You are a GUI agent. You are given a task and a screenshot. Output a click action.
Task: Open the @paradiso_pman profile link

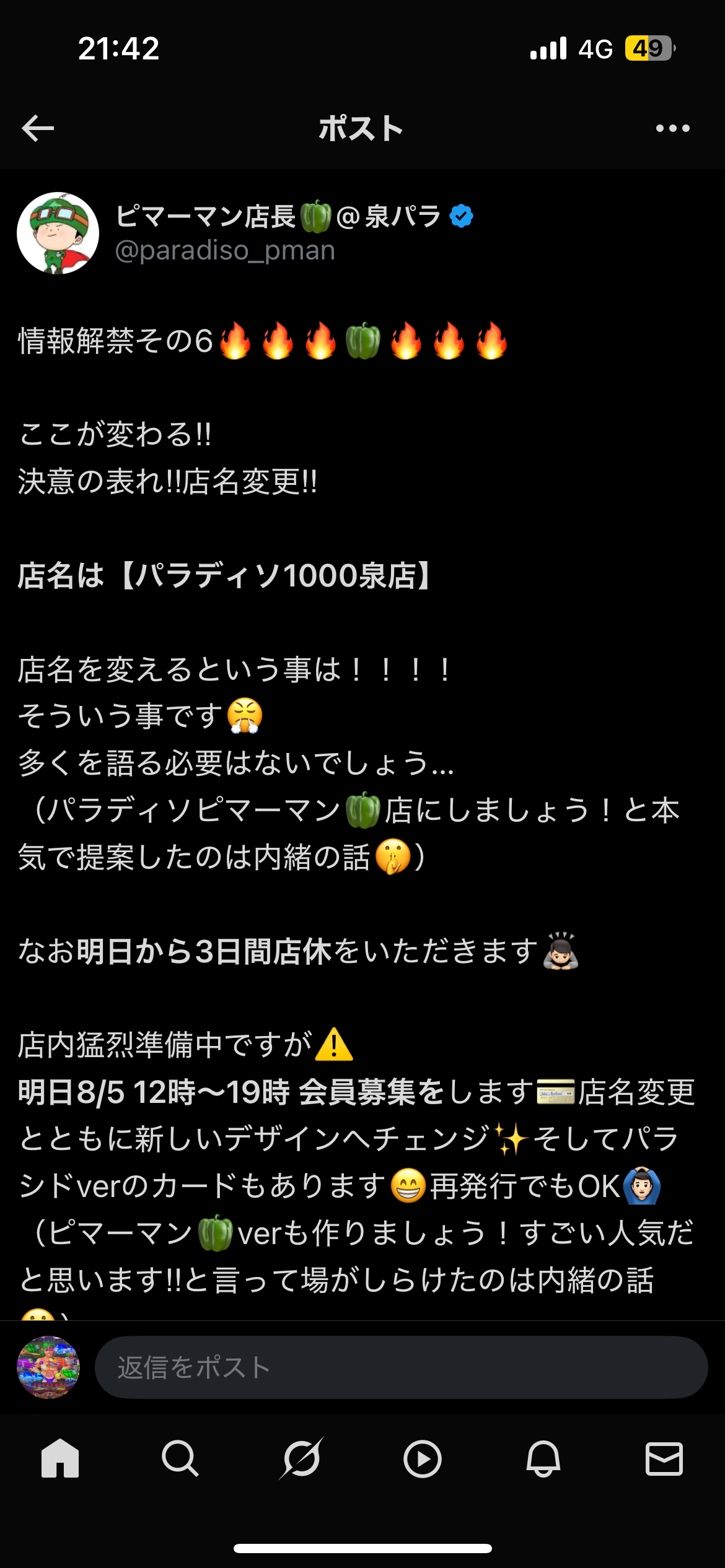(x=225, y=250)
